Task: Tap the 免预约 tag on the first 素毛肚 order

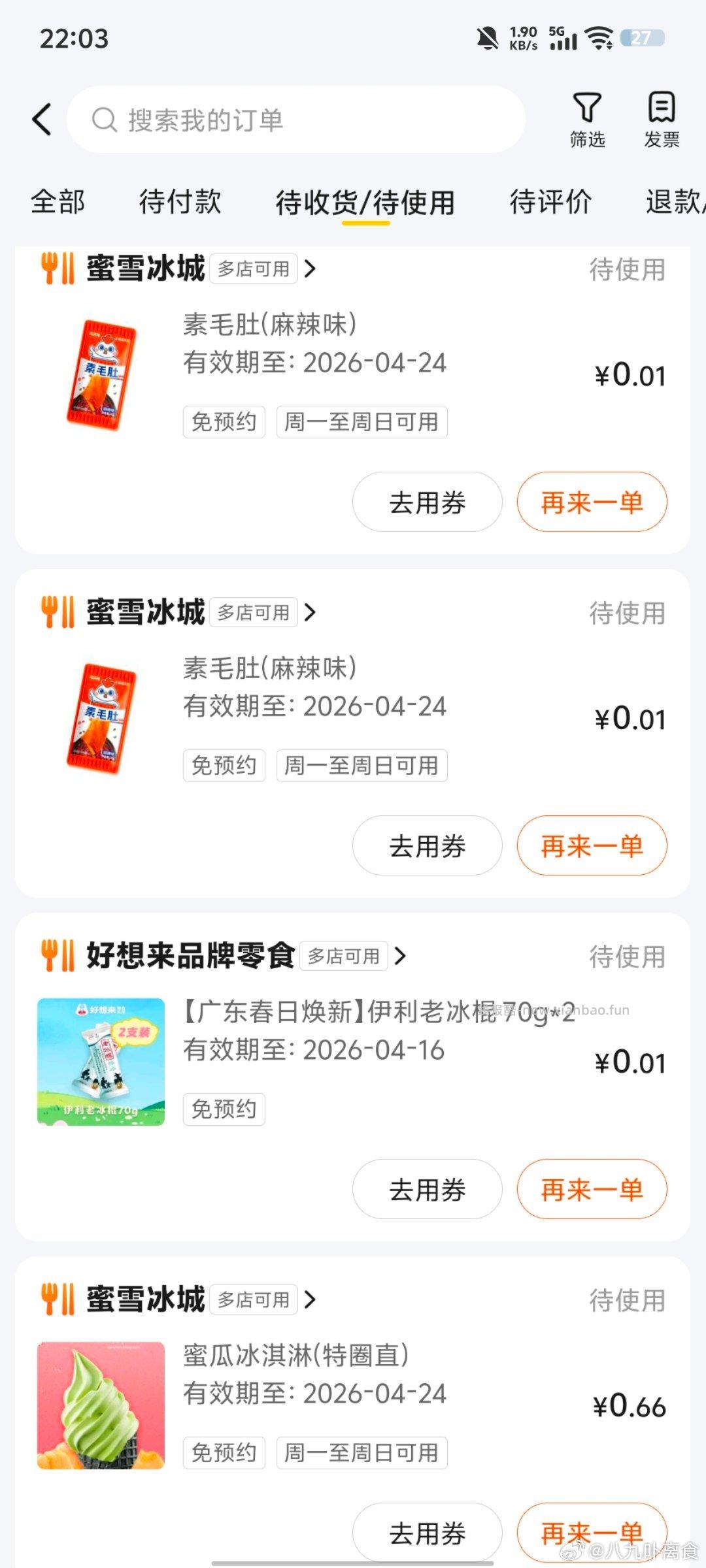Action: pyautogui.click(x=224, y=421)
